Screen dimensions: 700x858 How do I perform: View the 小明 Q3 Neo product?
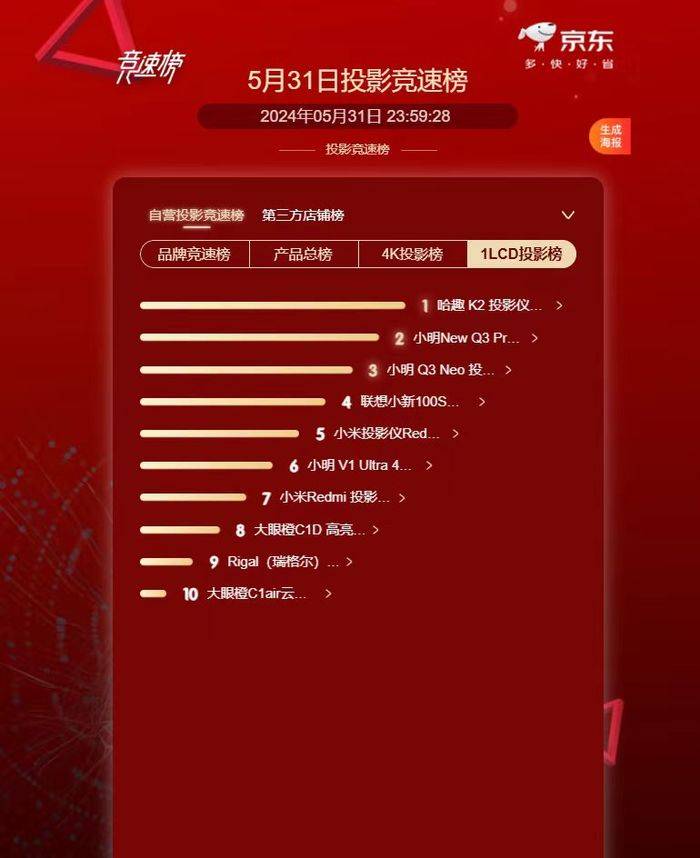pyautogui.click(x=441, y=370)
